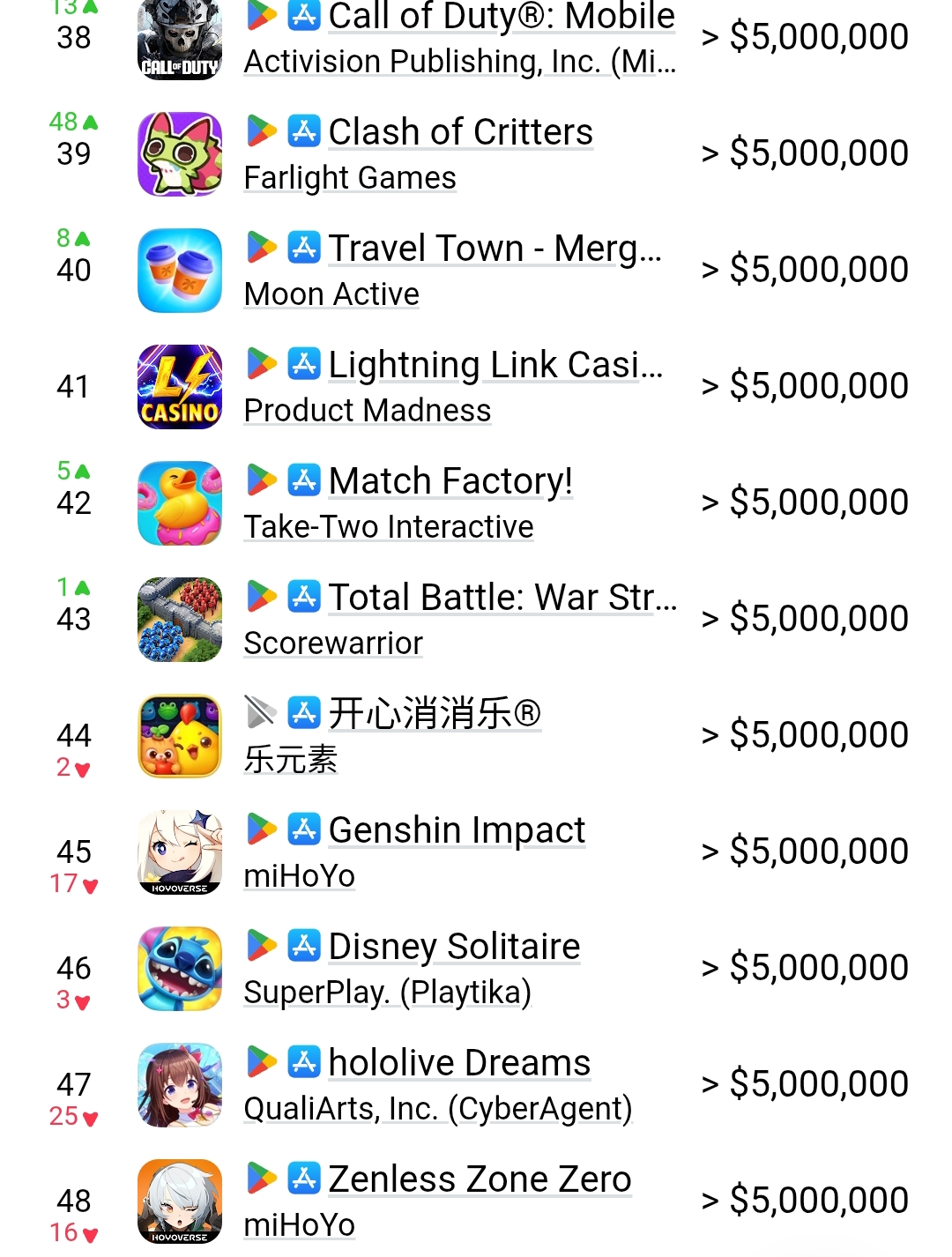Open the Zenless Zone Zero app link
Image resolution: width=952 pixels, height=1257 pixels.
480,1179
